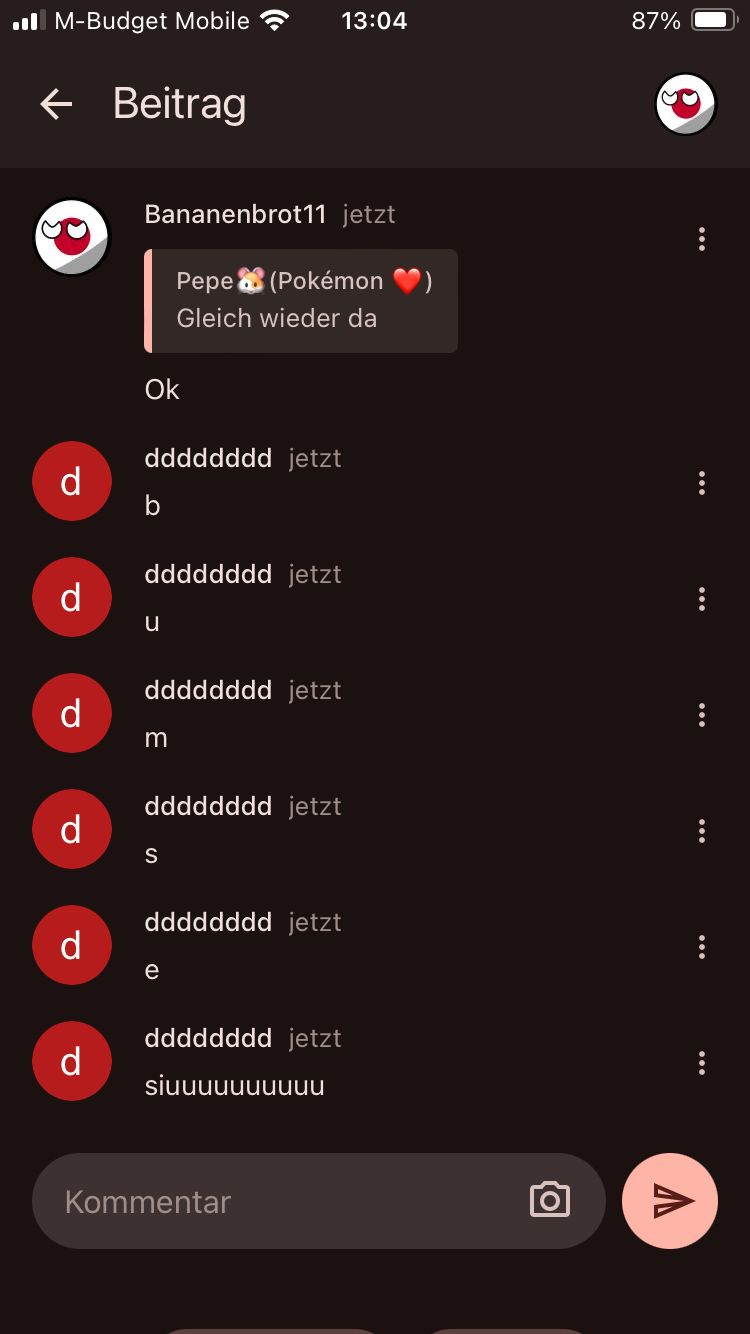View the avatar of dddddddd beside "siuuuuuuuuuu"
The width and height of the screenshot is (750, 1334).
tap(71, 1061)
